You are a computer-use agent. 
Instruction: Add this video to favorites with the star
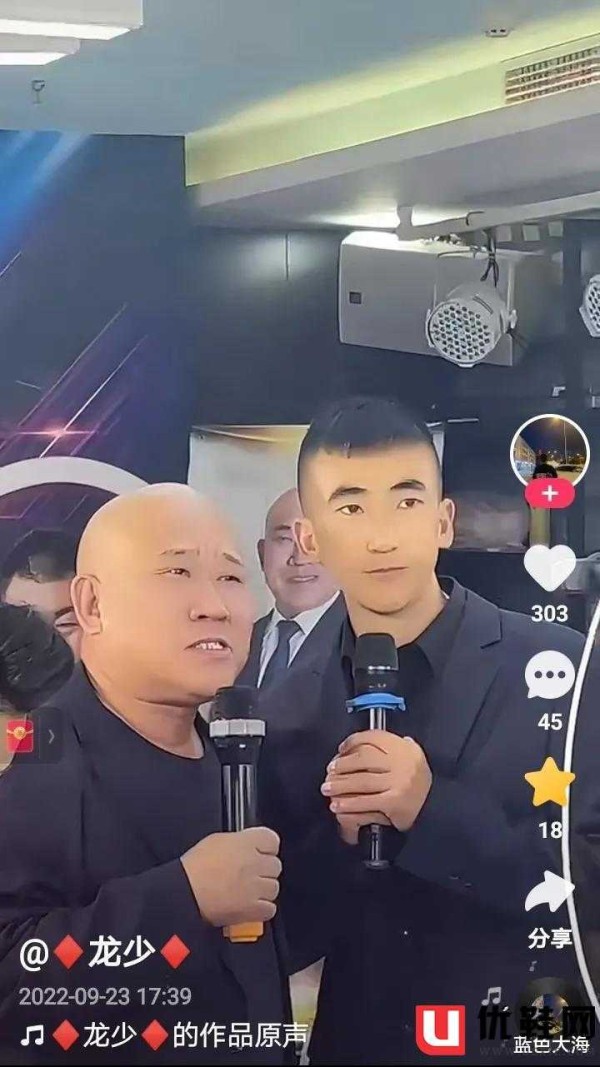tap(550, 783)
